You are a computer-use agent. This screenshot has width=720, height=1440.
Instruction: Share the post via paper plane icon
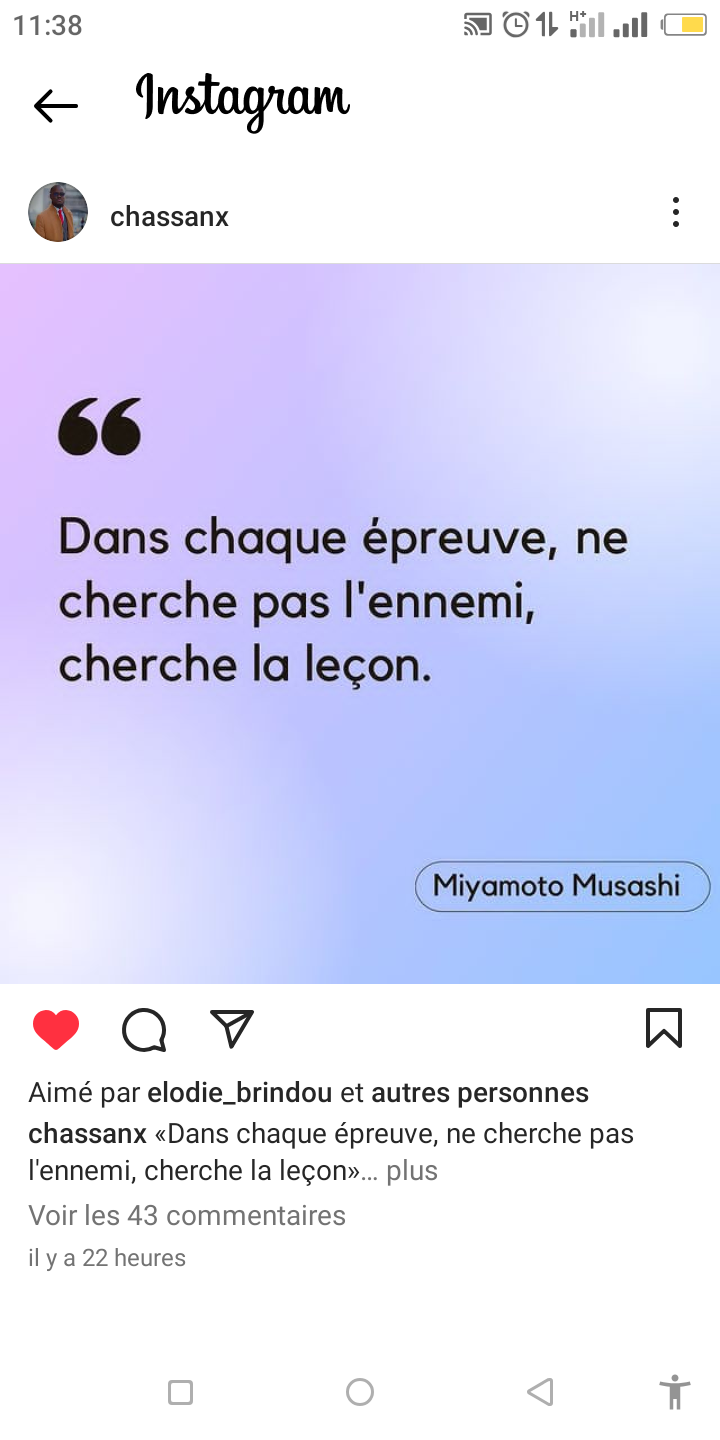pos(232,1029)
